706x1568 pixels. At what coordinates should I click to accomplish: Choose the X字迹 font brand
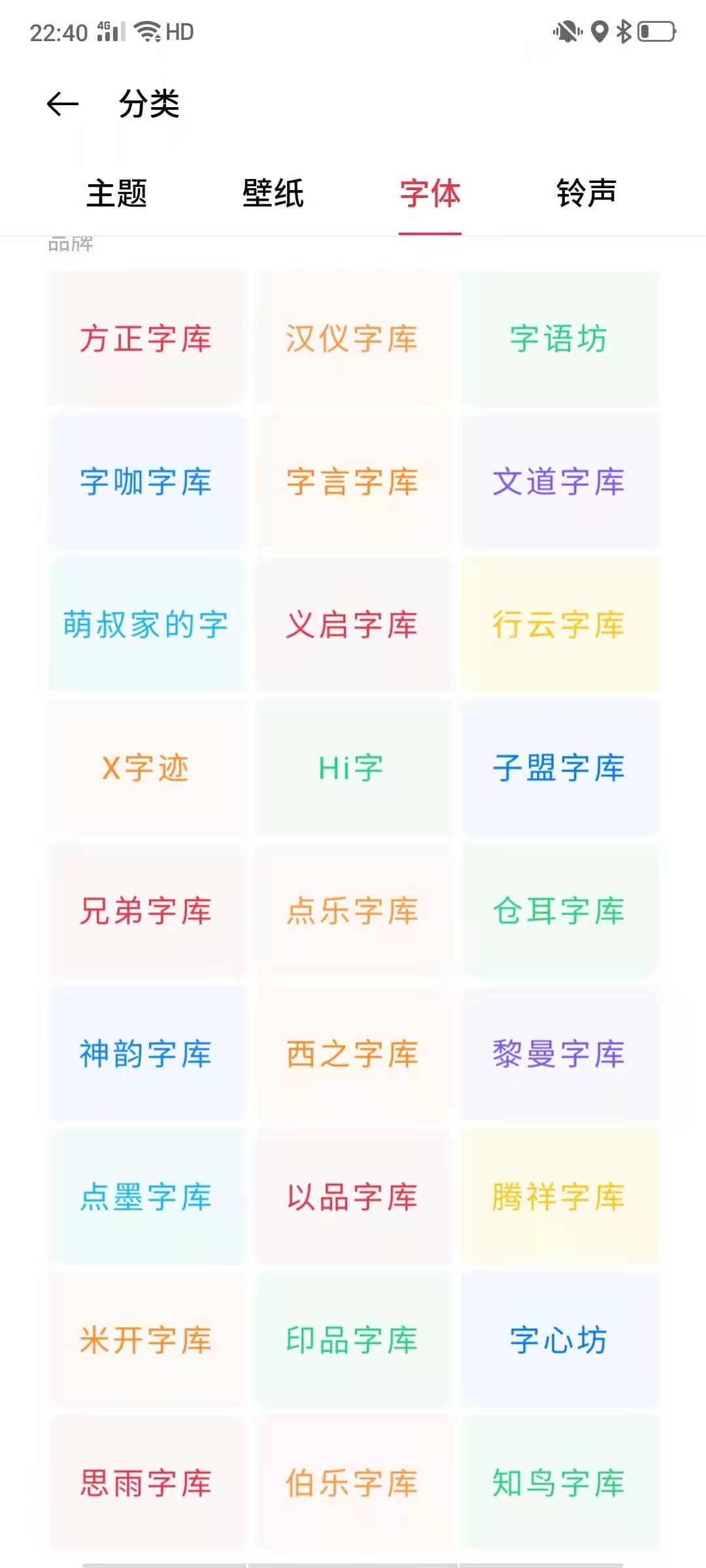[x=146, y=768]
